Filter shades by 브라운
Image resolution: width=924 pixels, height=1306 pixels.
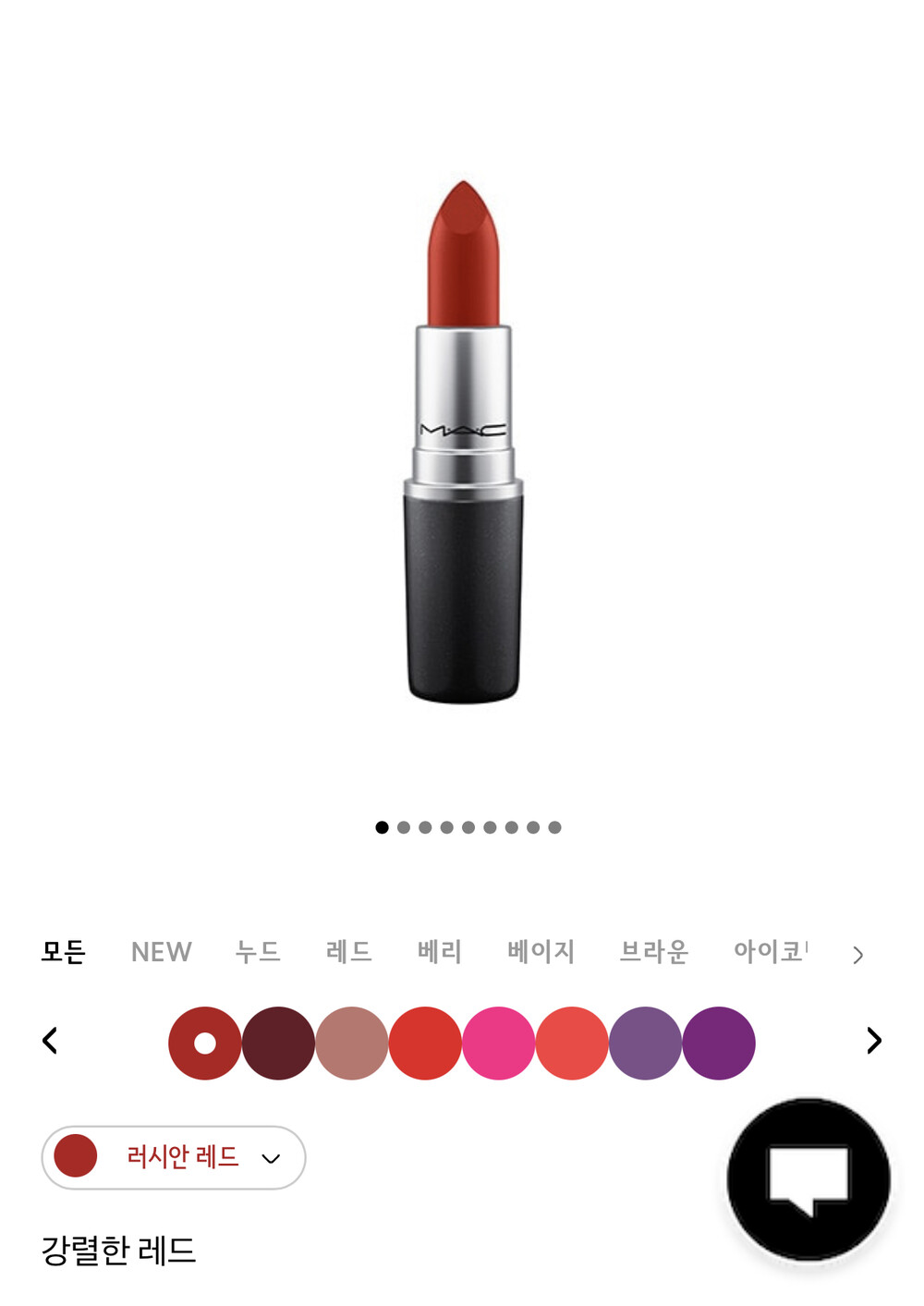654,951
